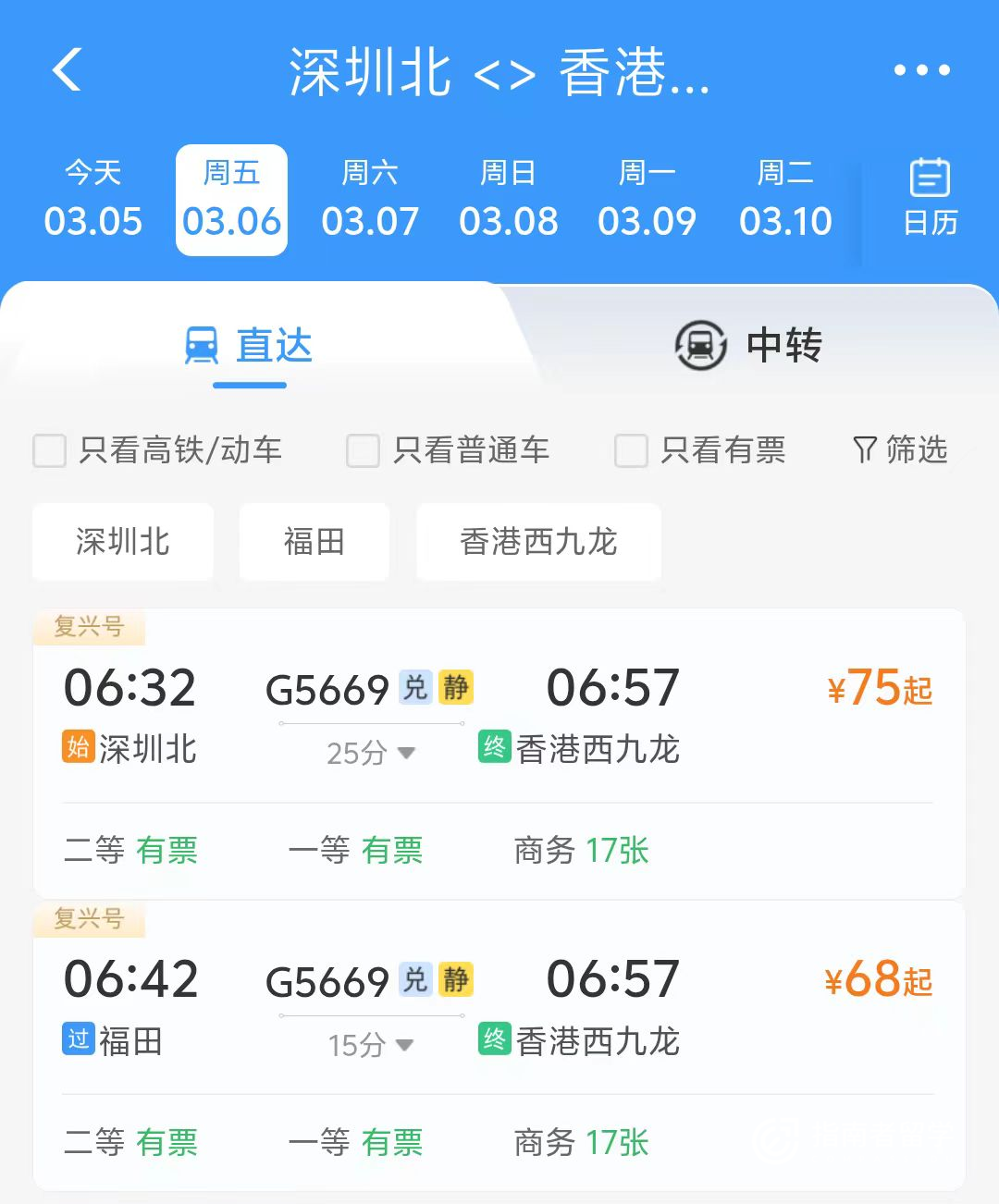This screenshot has width=999, height=1204.
Task: Tick 只看有票 to show available tickets
Action: [631, 451]
